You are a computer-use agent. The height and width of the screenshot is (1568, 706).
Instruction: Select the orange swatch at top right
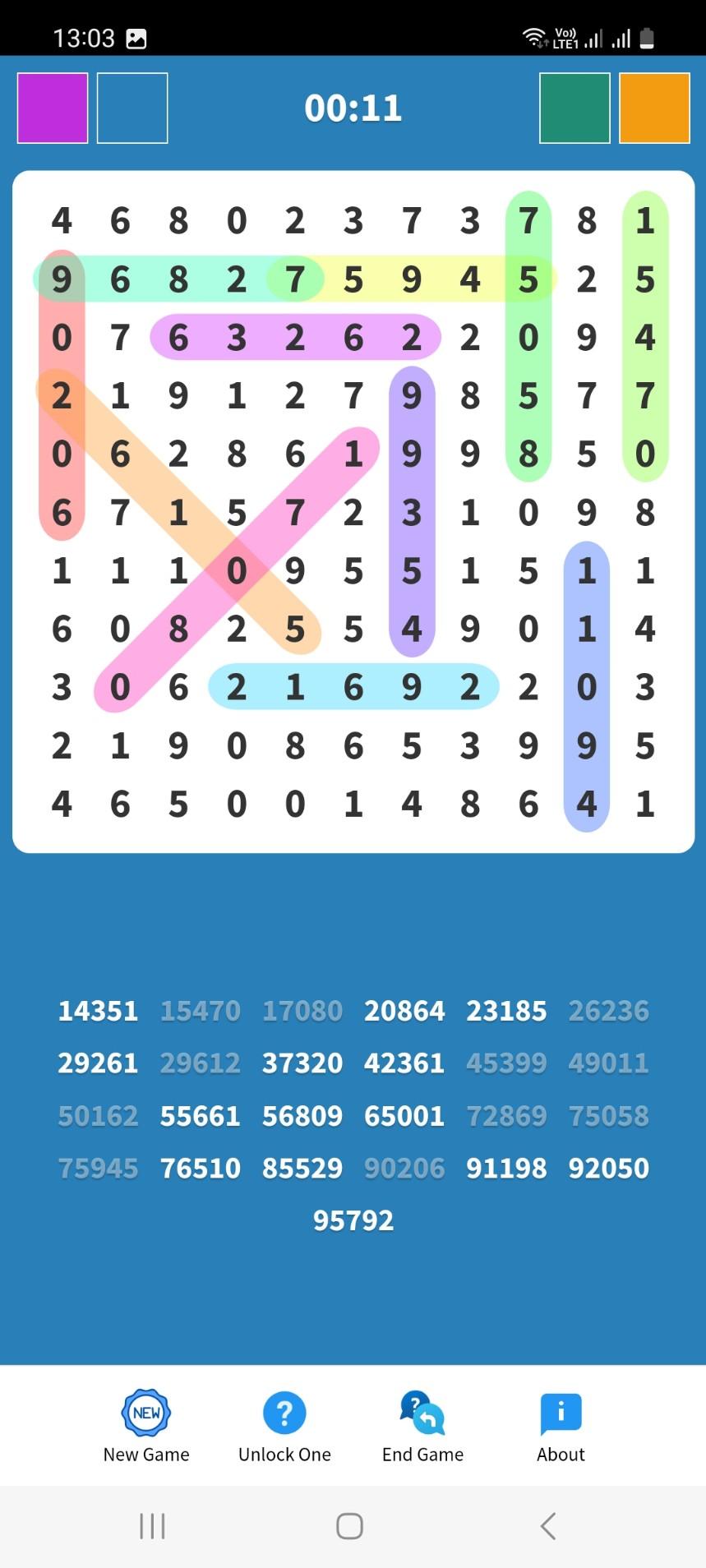[x=653, y=108]
